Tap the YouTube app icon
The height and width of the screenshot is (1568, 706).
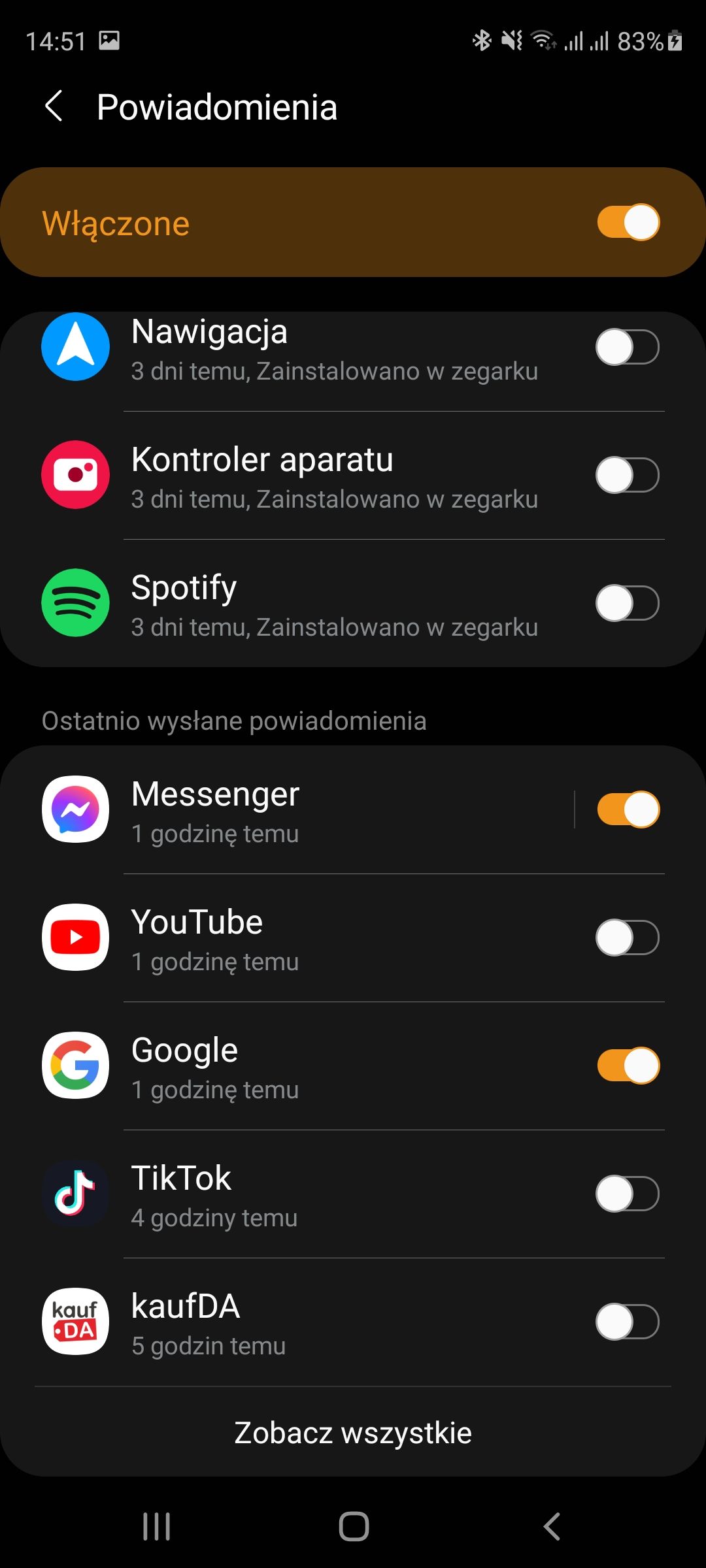point(75,937)
